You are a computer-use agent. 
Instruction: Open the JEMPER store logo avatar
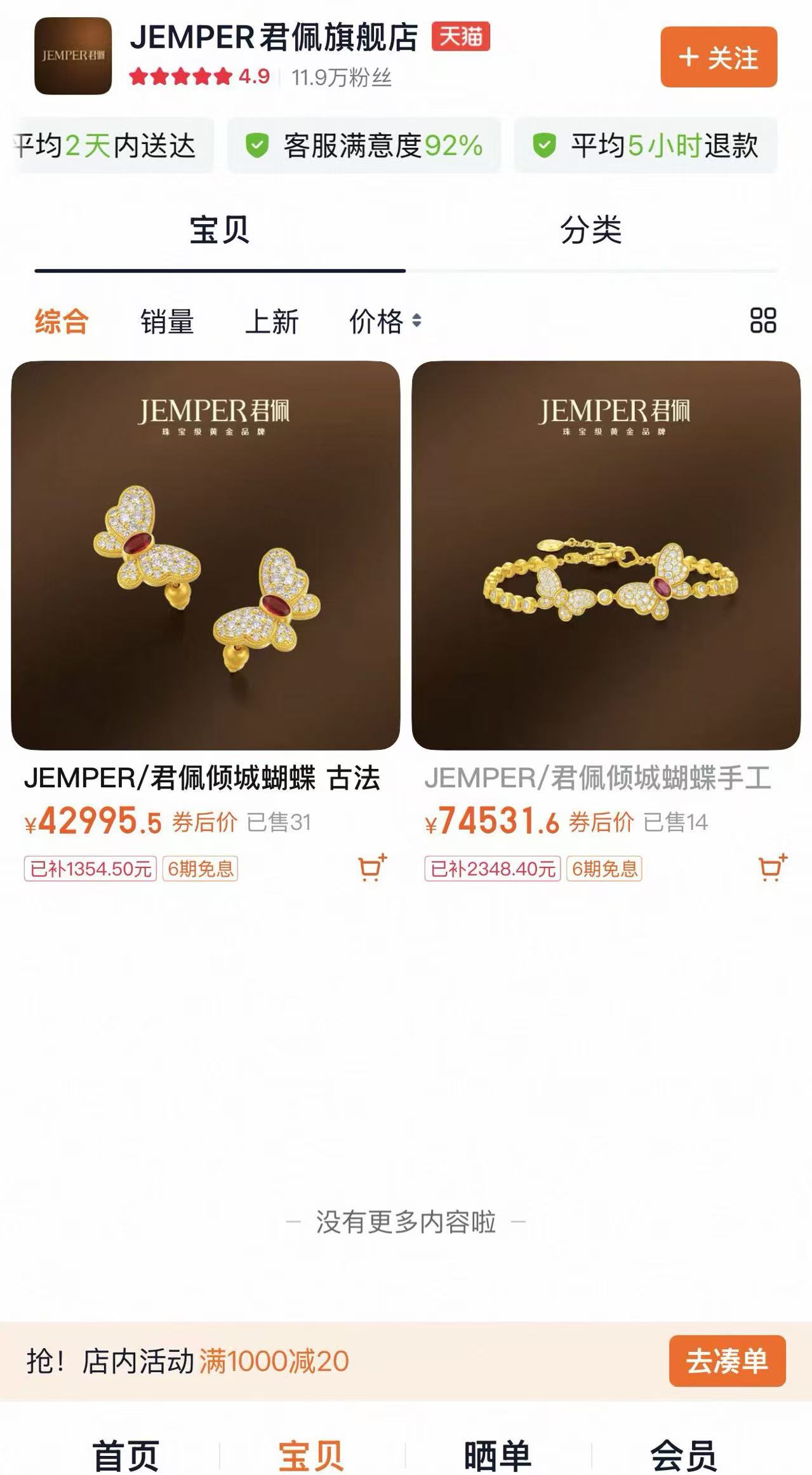[x=72, y=57]
